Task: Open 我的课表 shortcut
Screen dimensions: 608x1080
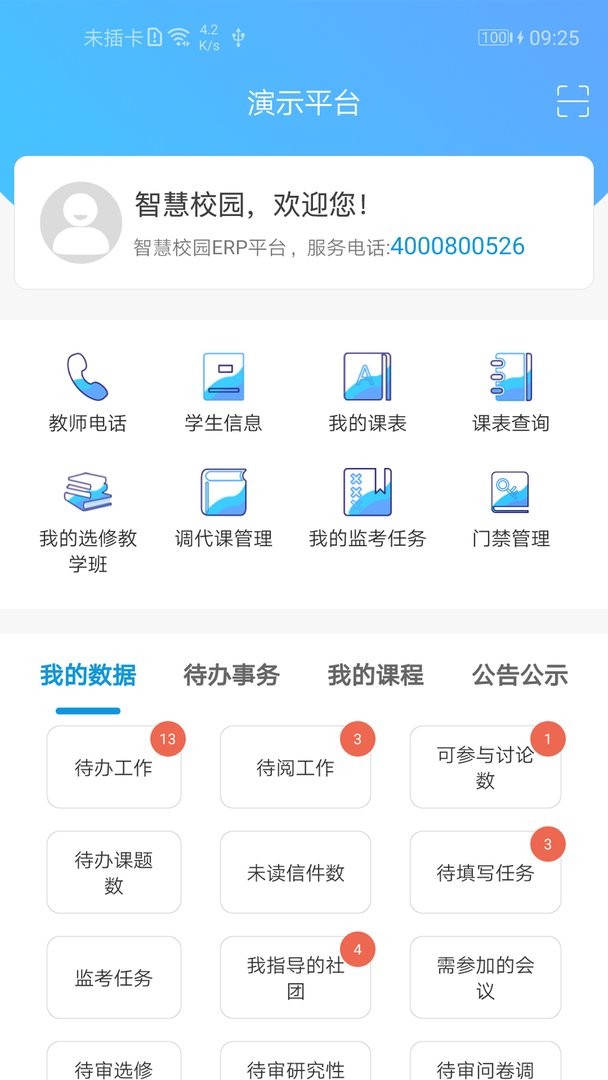Action: tap(367, 392)
